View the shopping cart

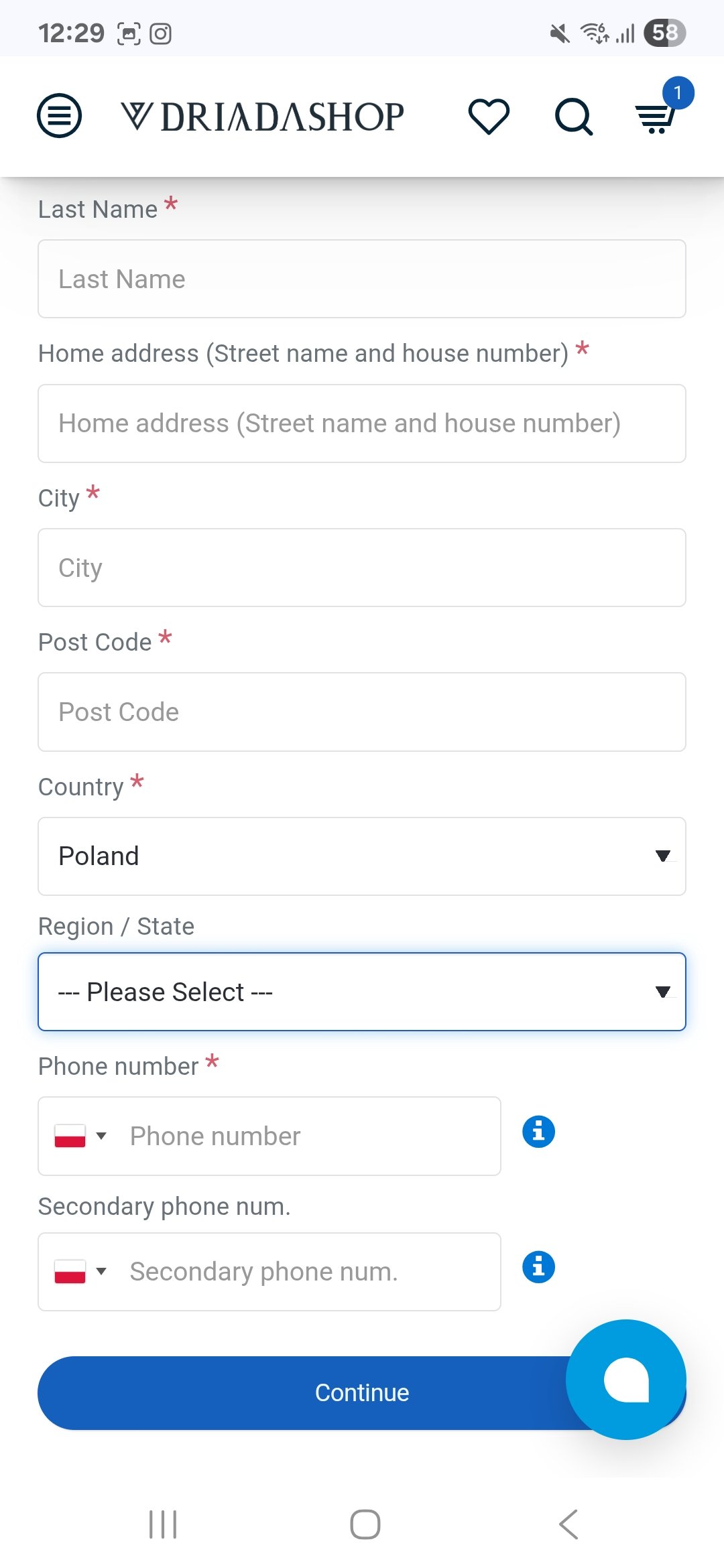pos(656,117)
